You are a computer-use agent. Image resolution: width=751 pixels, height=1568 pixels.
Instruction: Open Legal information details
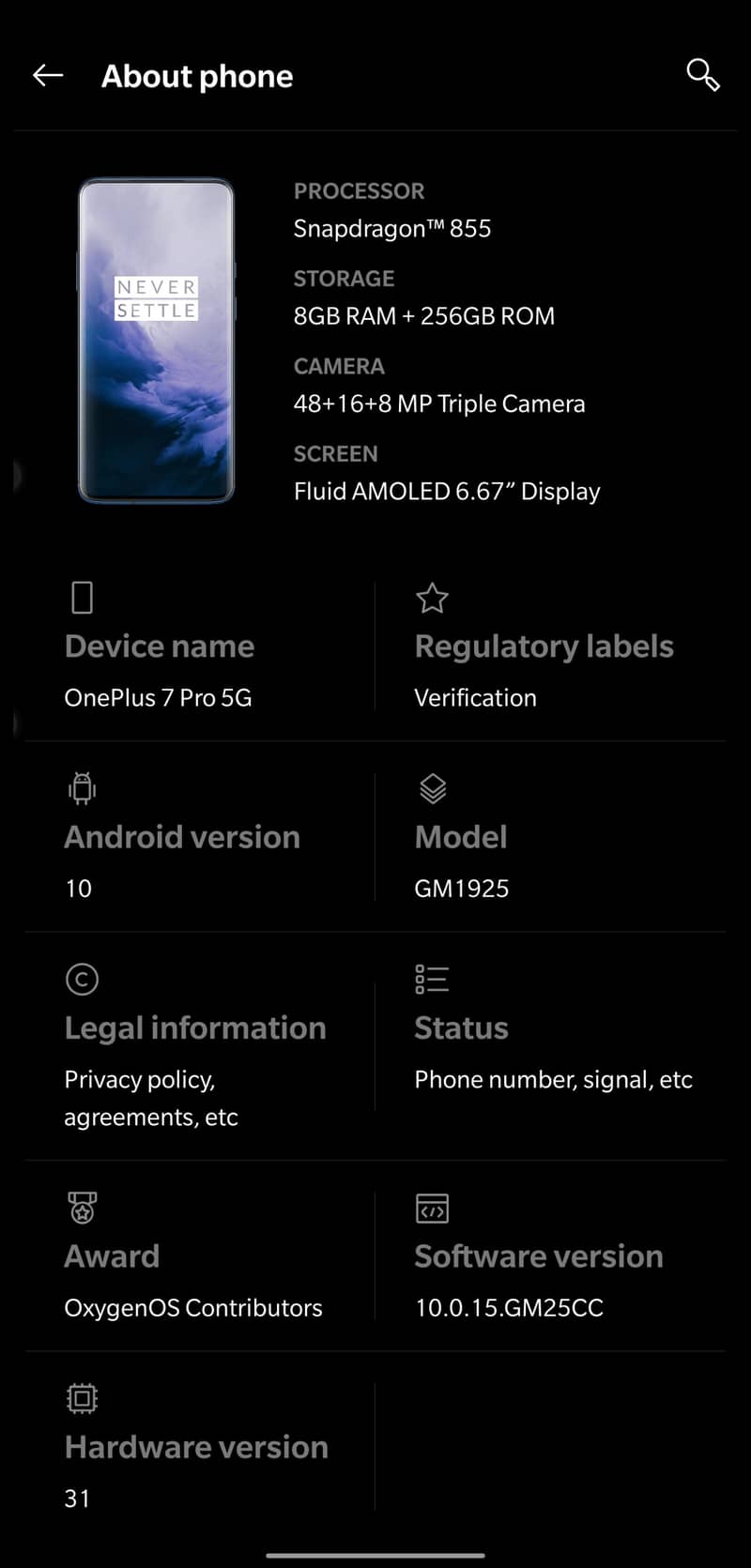coord(195,1028)
